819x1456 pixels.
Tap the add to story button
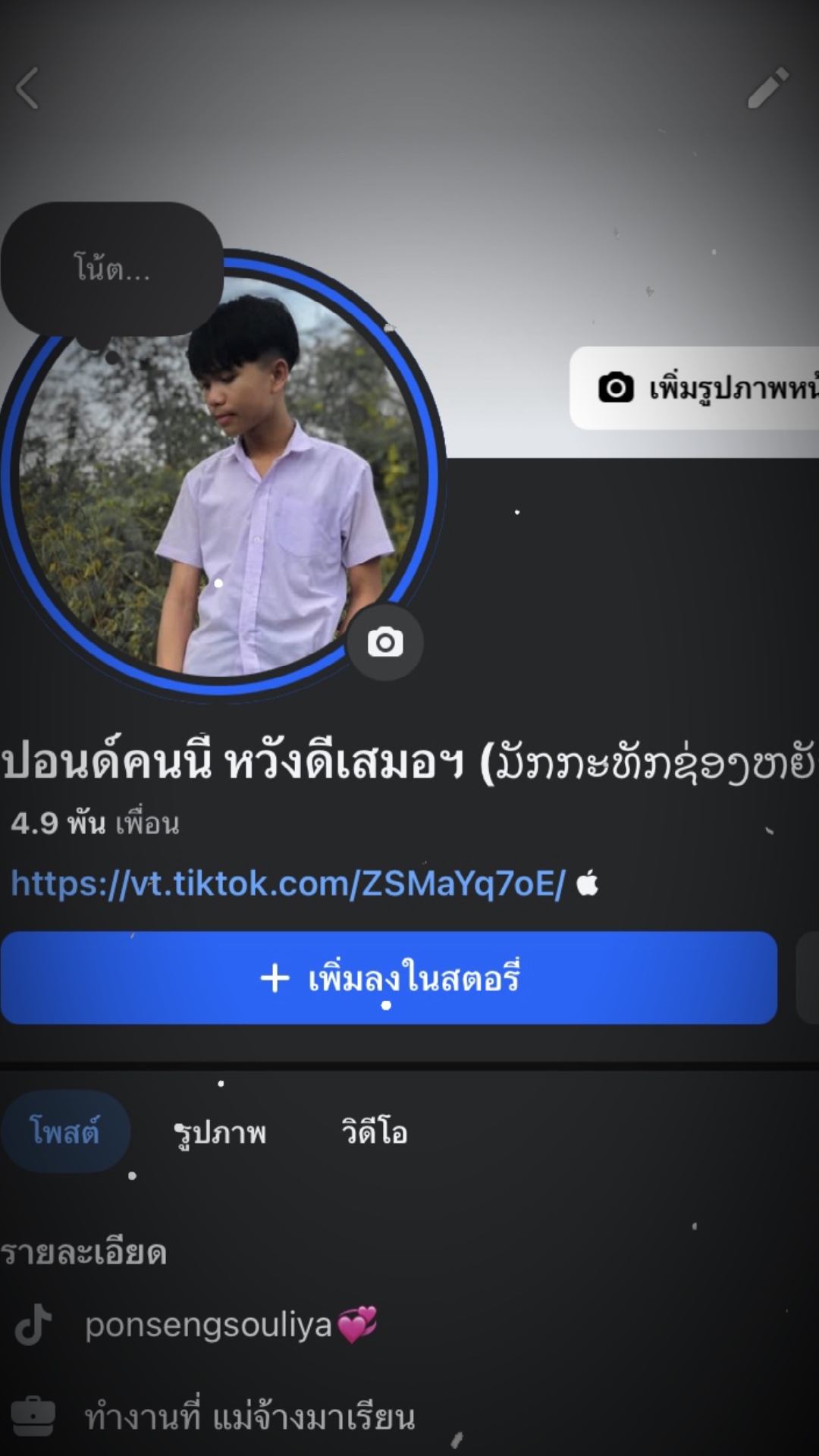[x=389, y=978]
